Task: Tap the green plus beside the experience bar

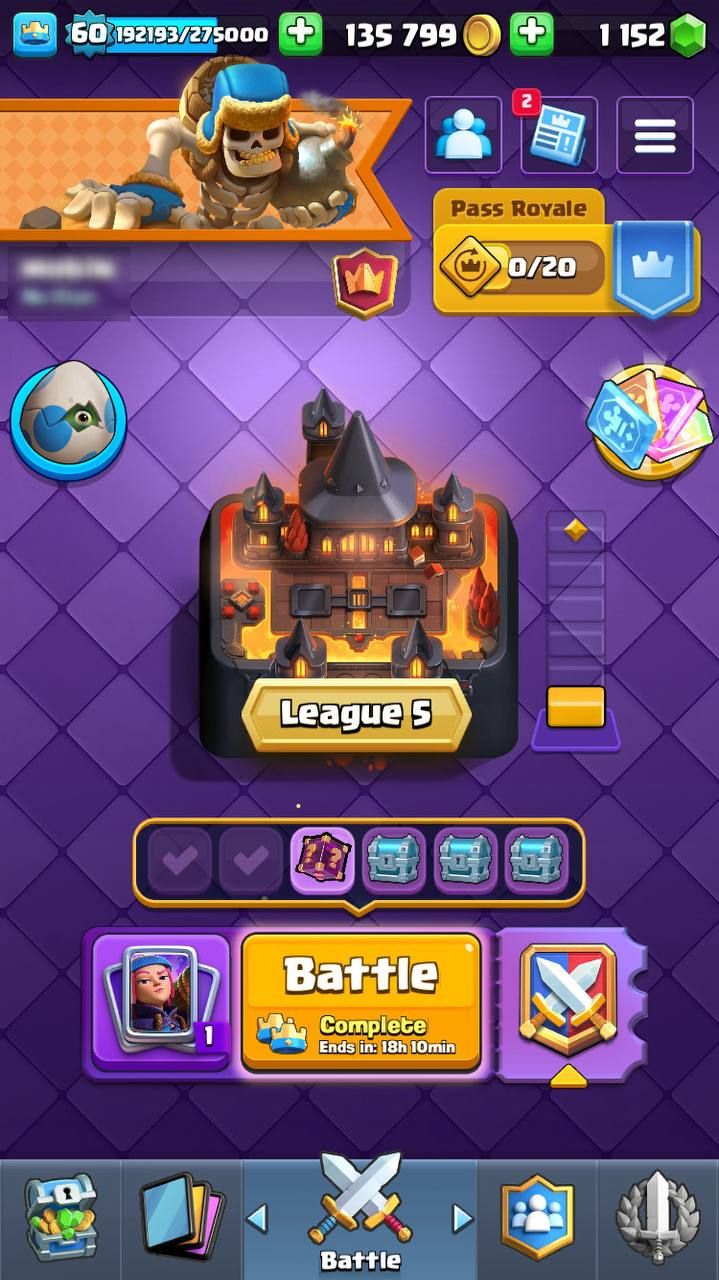Action: click(x=300, y=35)
